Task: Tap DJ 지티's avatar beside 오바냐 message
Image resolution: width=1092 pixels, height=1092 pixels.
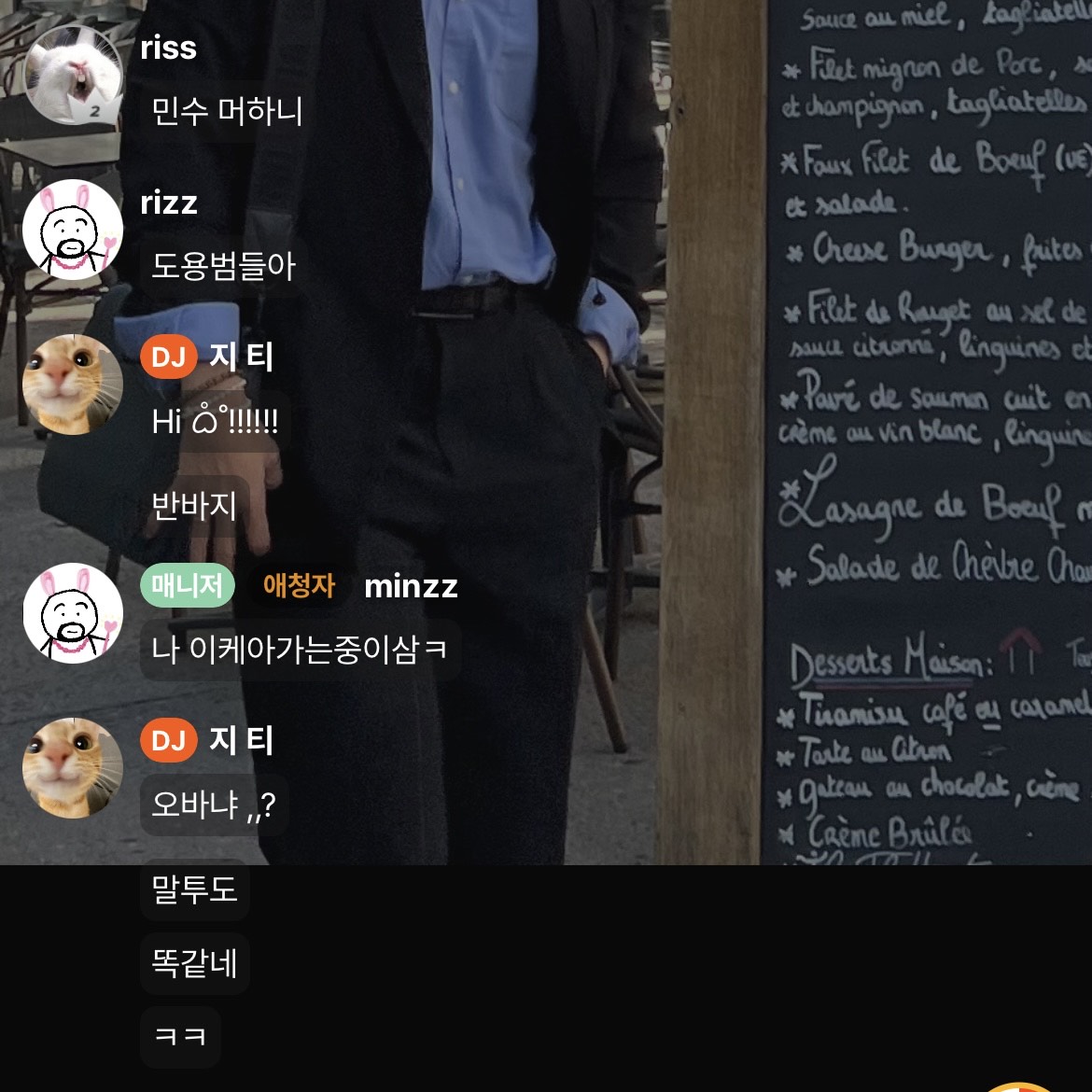Action: pyautogui.click(x=73, y=768)
